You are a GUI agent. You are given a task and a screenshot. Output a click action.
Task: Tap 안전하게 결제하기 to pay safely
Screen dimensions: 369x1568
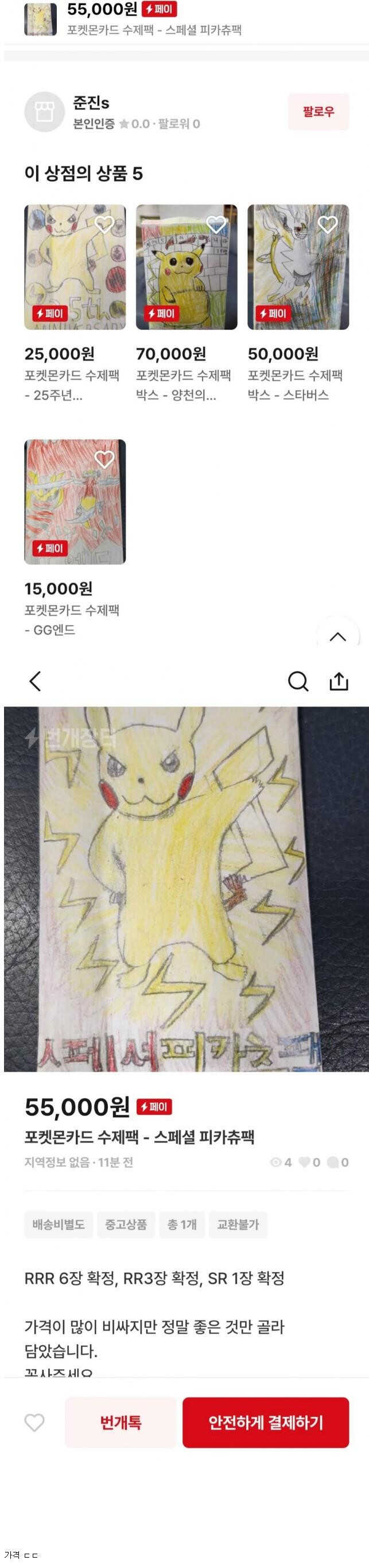[x=266, y=1423]
